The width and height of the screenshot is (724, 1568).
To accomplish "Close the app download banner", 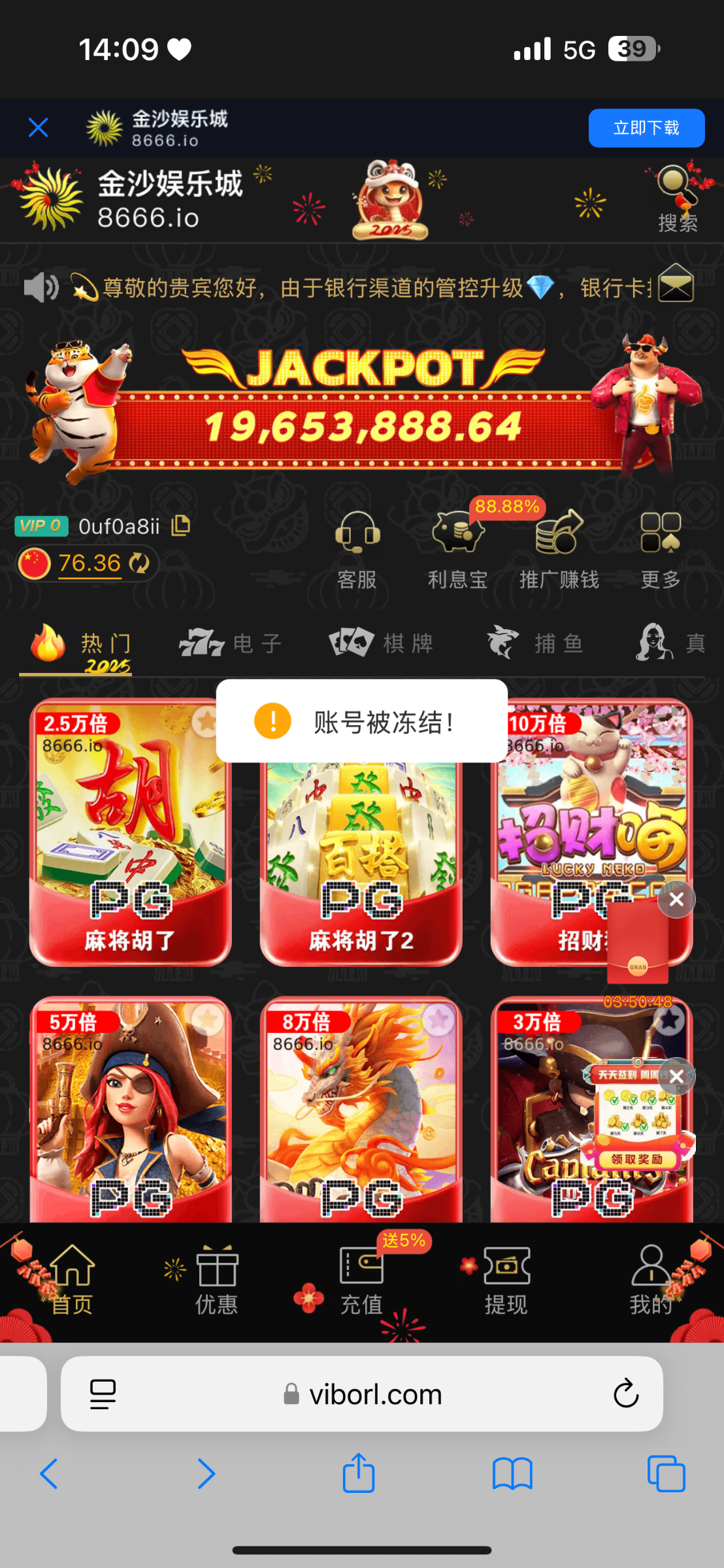I will click(x=39, y=127).
